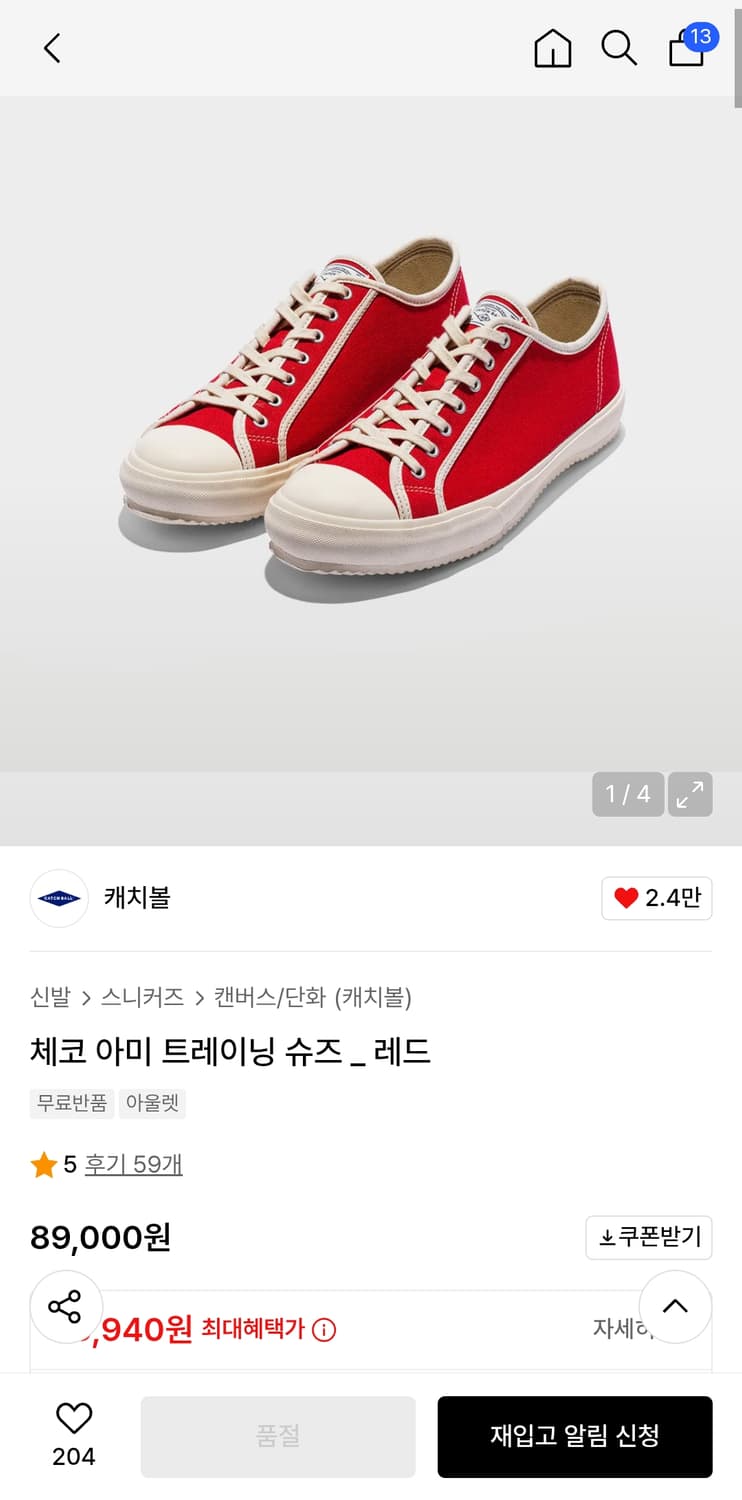742x1500 pixels.
Task: Open the 캐치볼 brand logo
Action: coord(59,899)
